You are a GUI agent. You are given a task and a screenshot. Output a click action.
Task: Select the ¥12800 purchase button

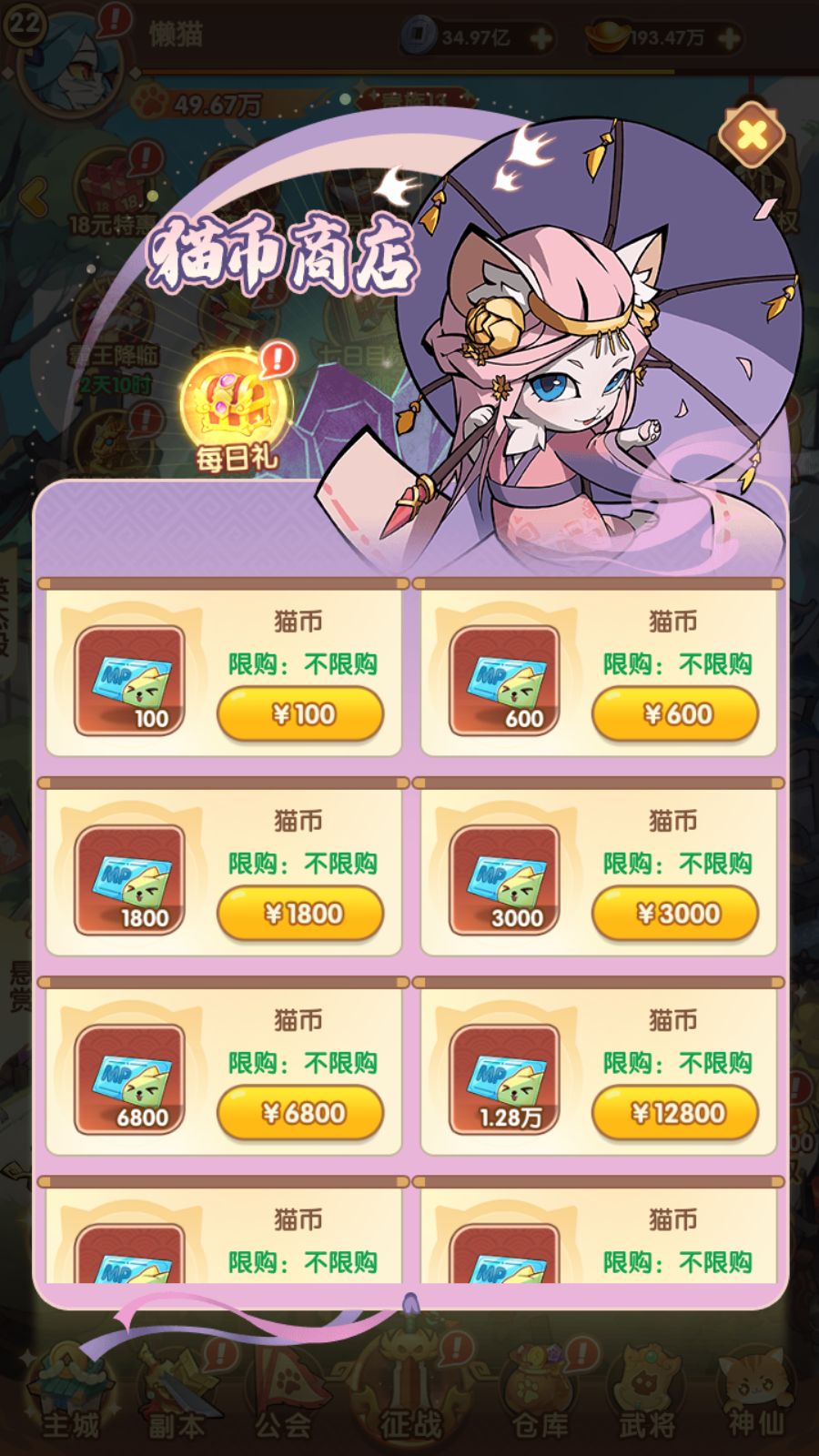675,1113
